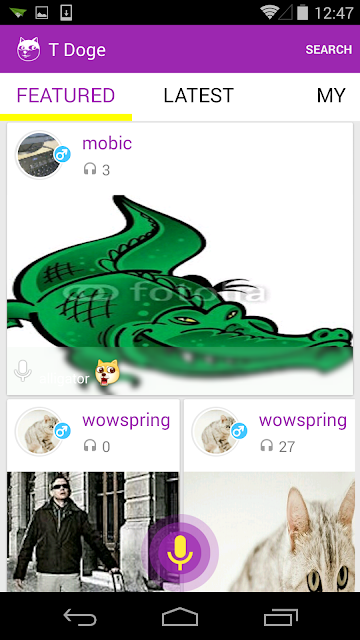Open recent apps from the navigation bar
The image size is (360, 640).
(280, 617)
